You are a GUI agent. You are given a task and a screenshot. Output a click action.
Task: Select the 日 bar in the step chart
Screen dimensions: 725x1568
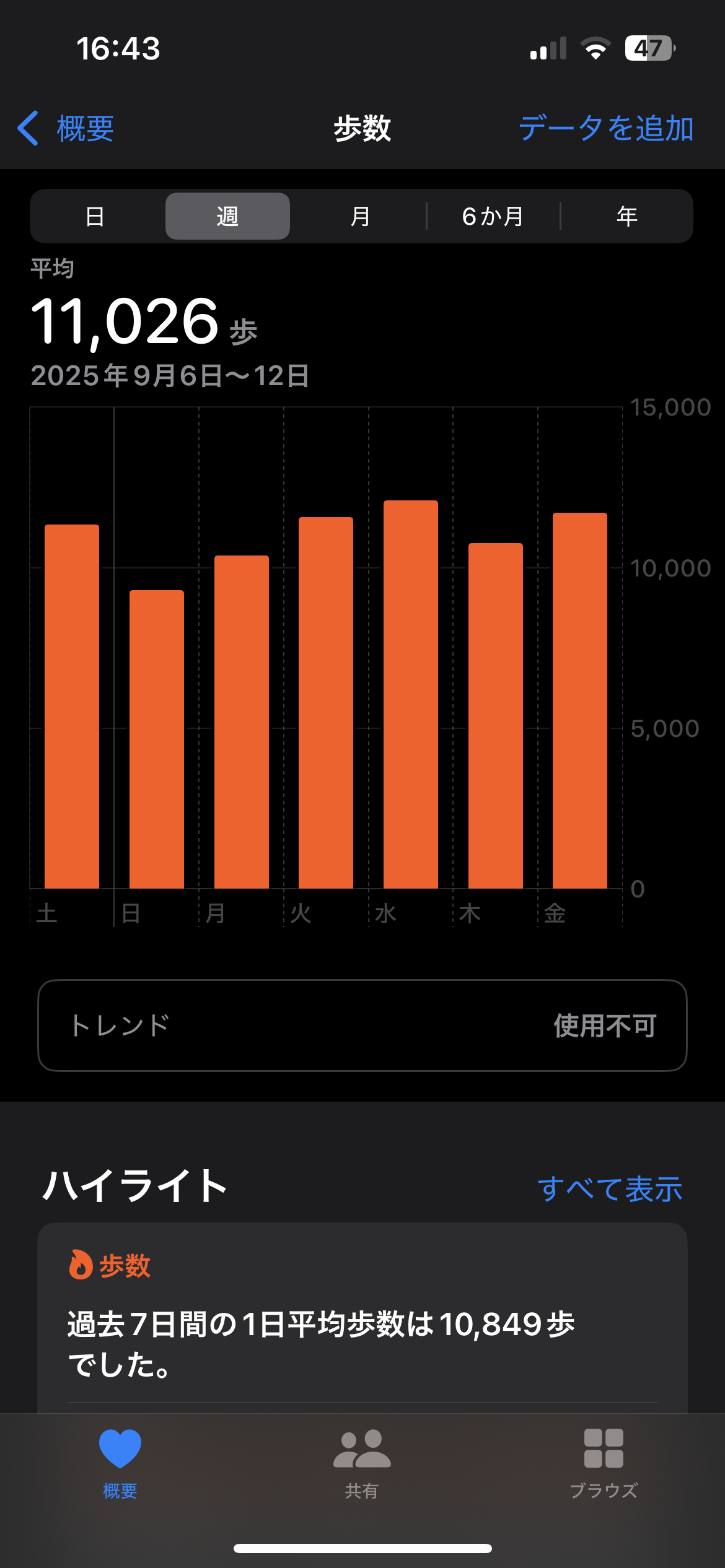(x=157, y=739)
